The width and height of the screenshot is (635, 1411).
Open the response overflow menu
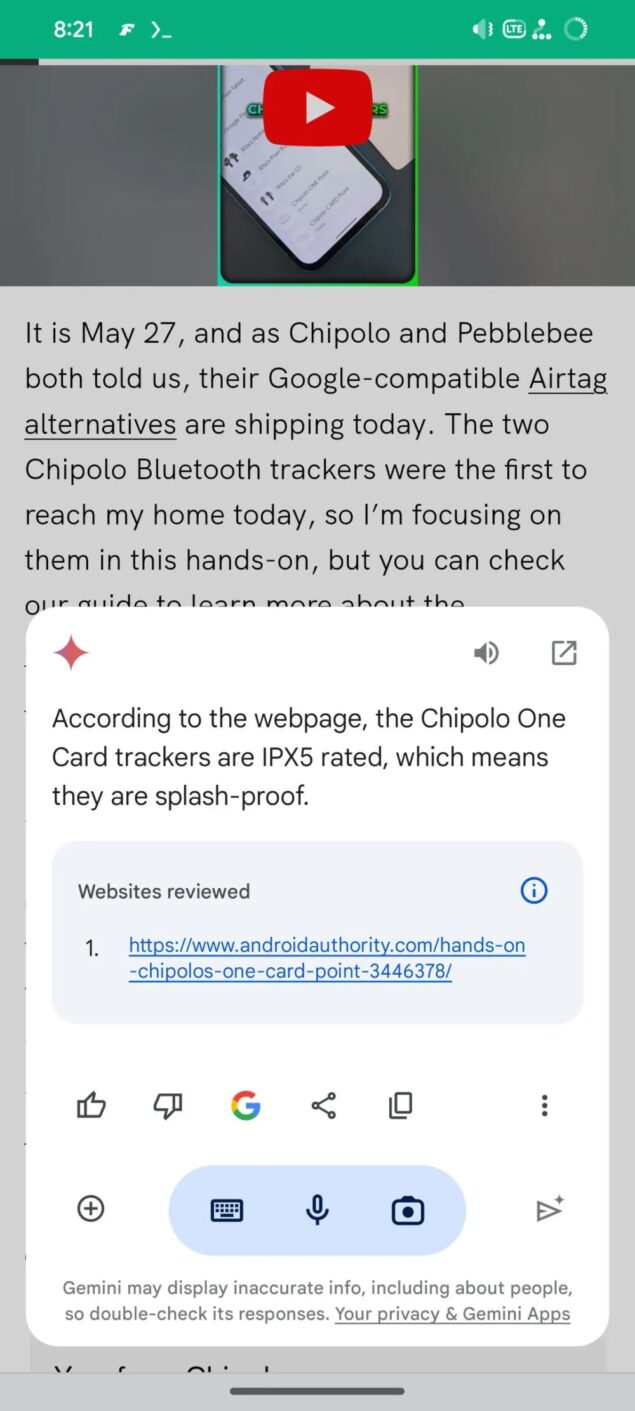click(x=544, y=1105)
